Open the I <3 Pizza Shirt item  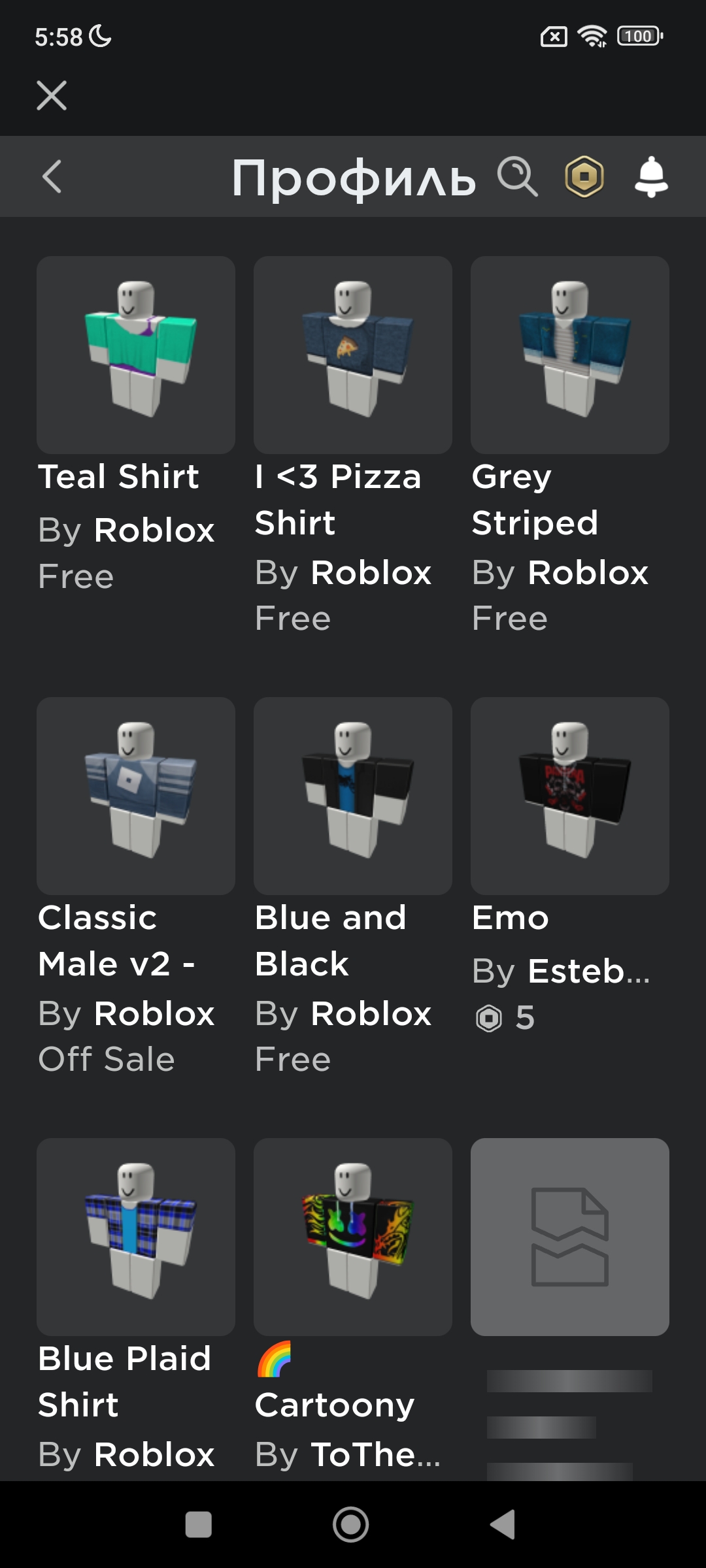click(x=353, y=355)
